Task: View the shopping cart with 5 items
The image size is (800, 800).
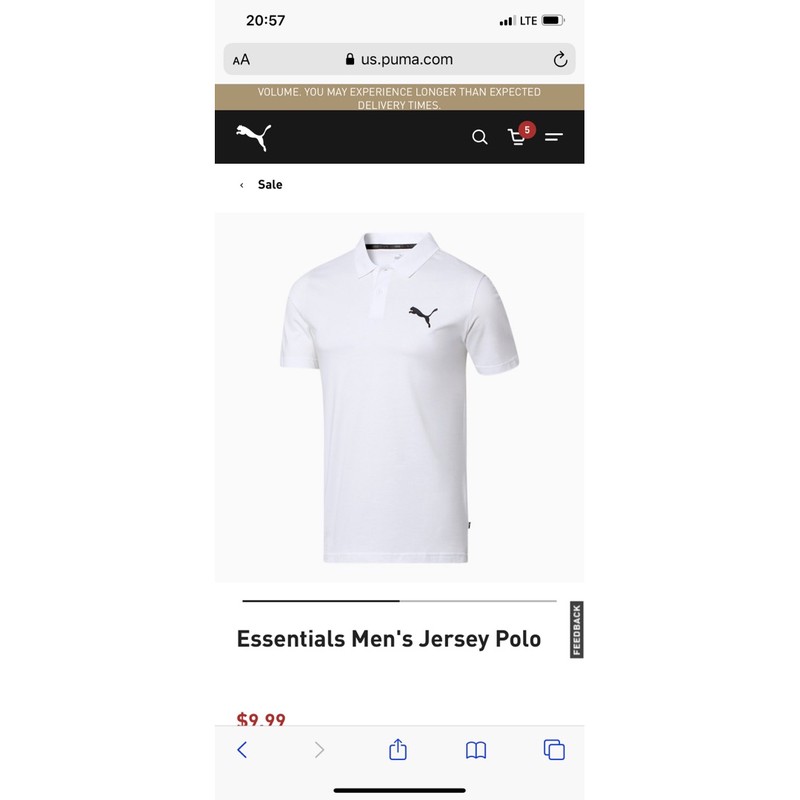Action: [519, 136]
